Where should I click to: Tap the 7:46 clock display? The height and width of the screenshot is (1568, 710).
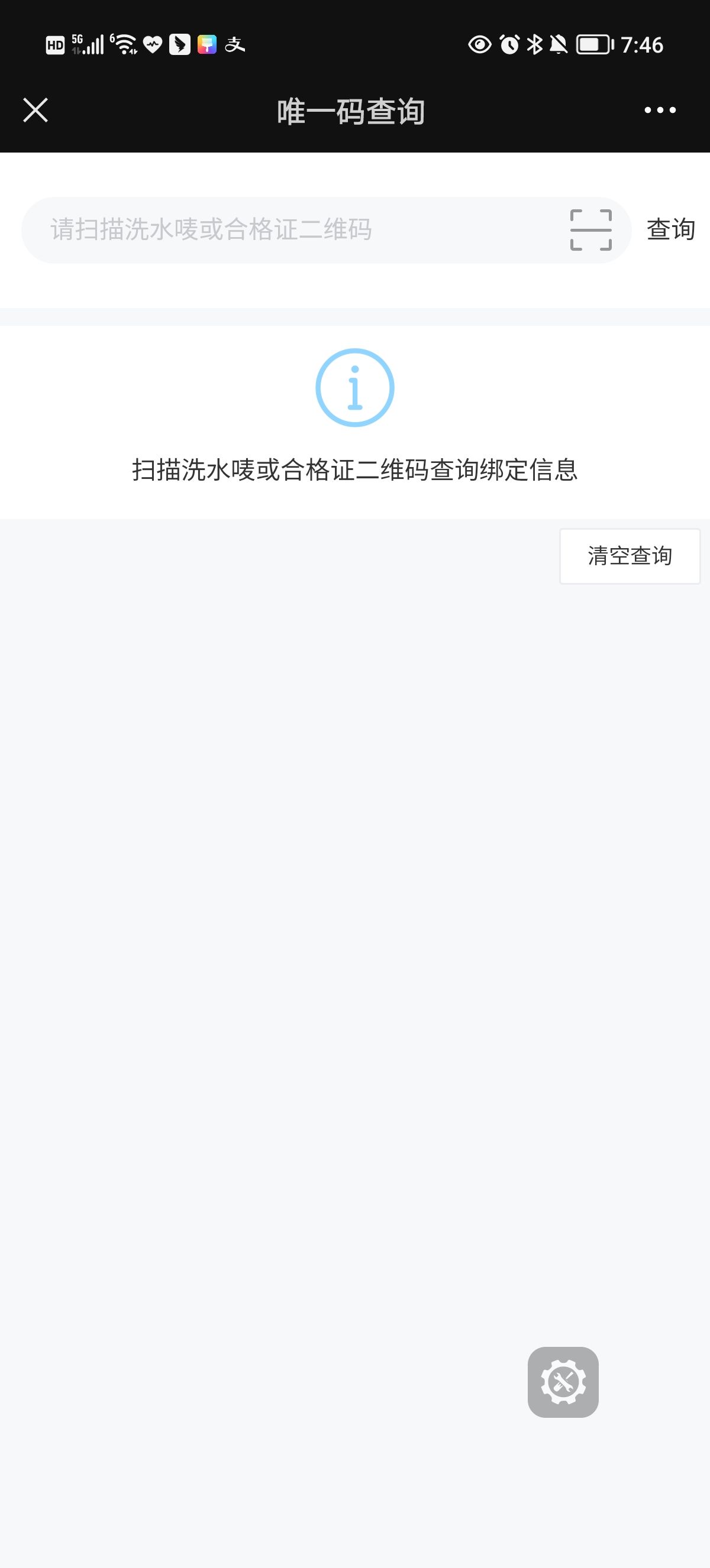[643, 44]
